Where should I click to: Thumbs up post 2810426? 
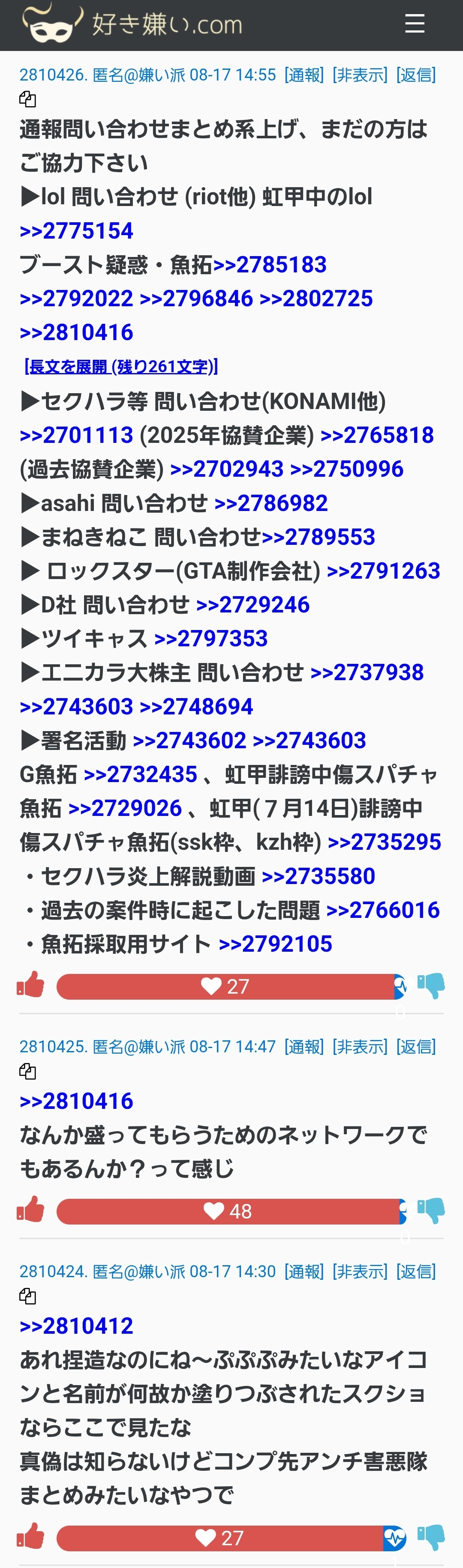(x=30, y=984)
